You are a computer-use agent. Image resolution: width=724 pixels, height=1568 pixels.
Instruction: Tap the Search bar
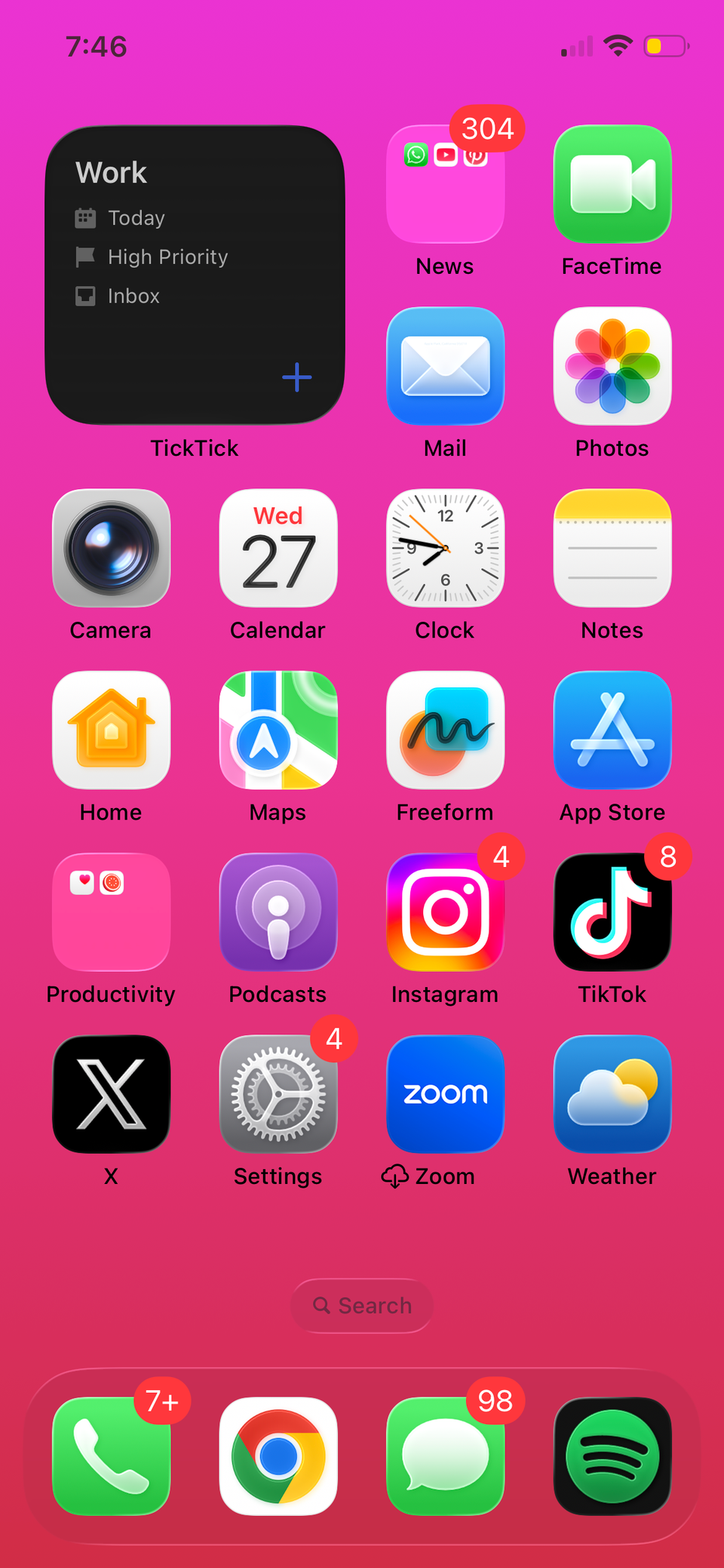[x=362, y=1305]
